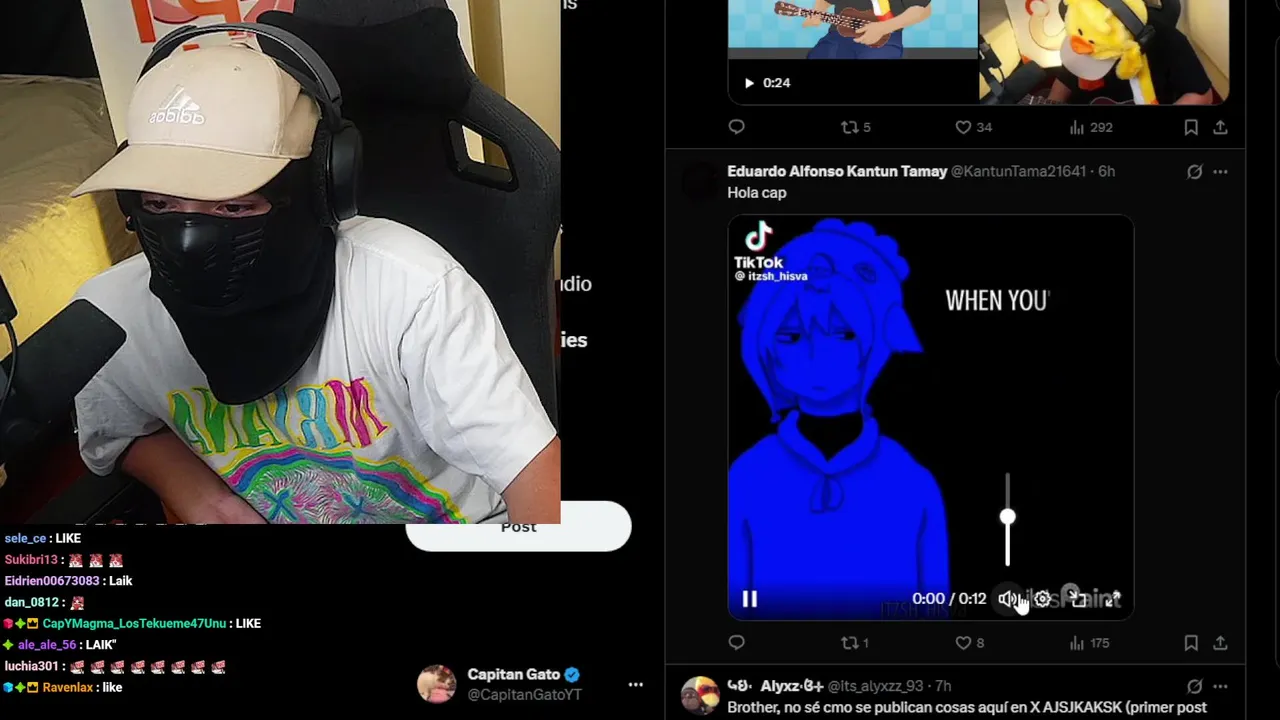
Task: Open the overflow menu on Eduardo's post
Action: 1220,172
